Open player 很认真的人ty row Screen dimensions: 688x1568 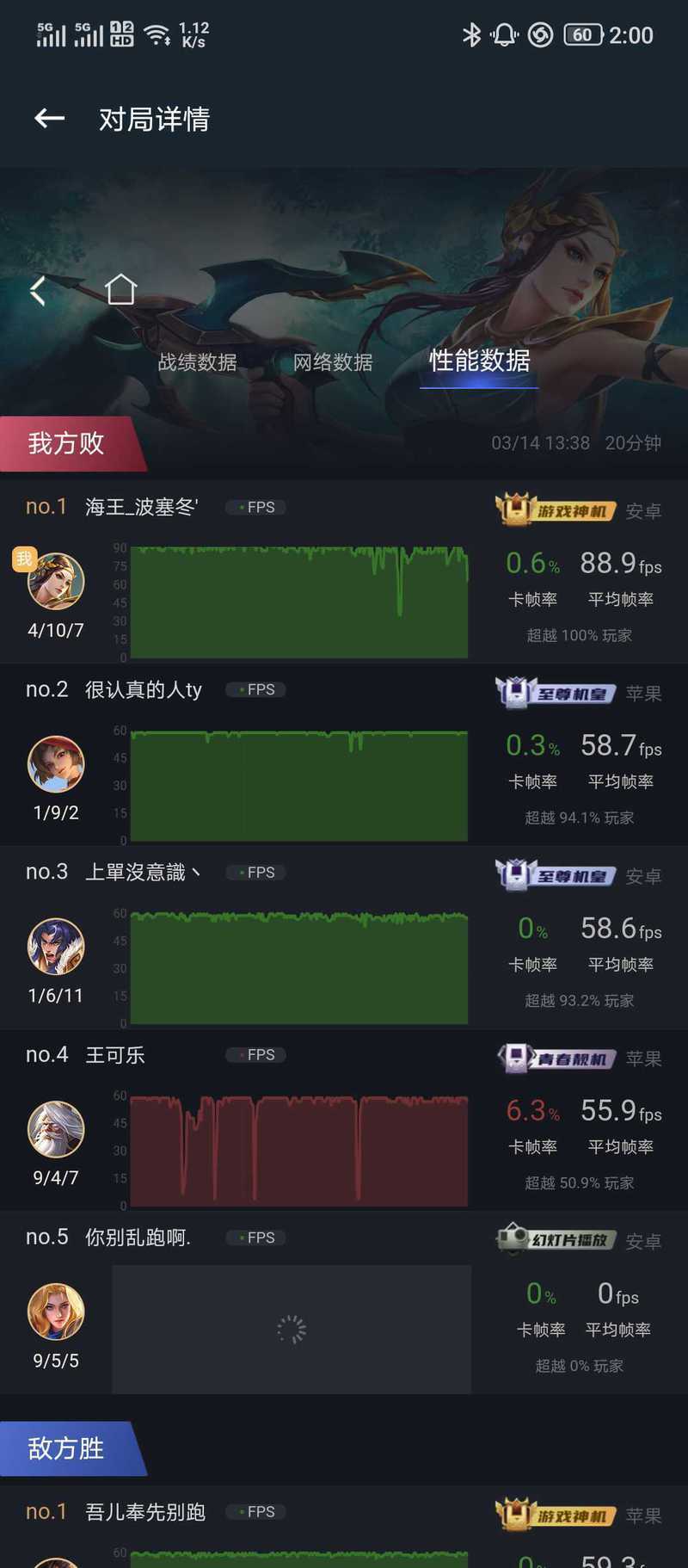point(144,689)
